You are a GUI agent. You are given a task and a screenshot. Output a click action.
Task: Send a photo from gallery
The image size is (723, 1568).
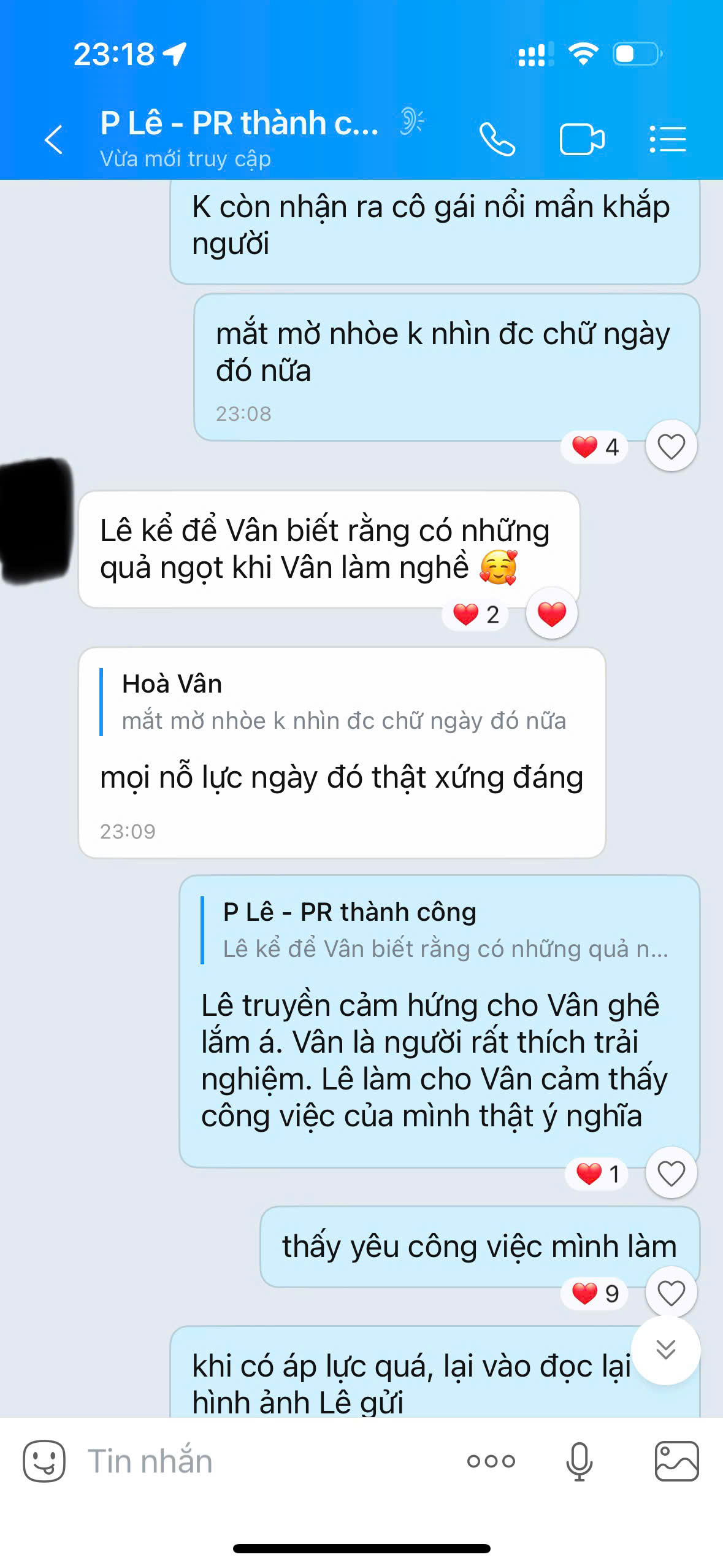pyautogui.click(x=676, y=1461)
